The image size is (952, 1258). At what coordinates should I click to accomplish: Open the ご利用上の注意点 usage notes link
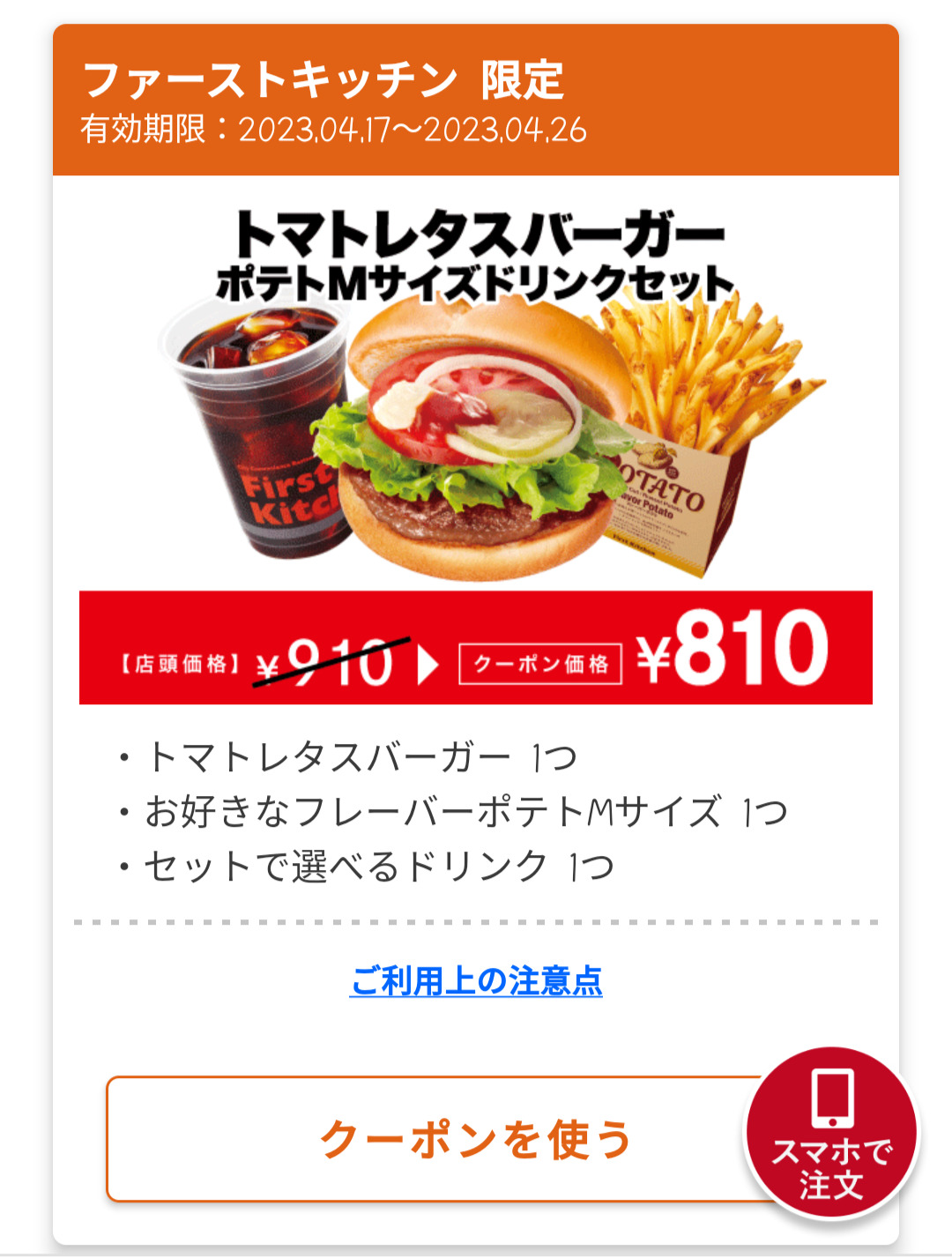476,980
